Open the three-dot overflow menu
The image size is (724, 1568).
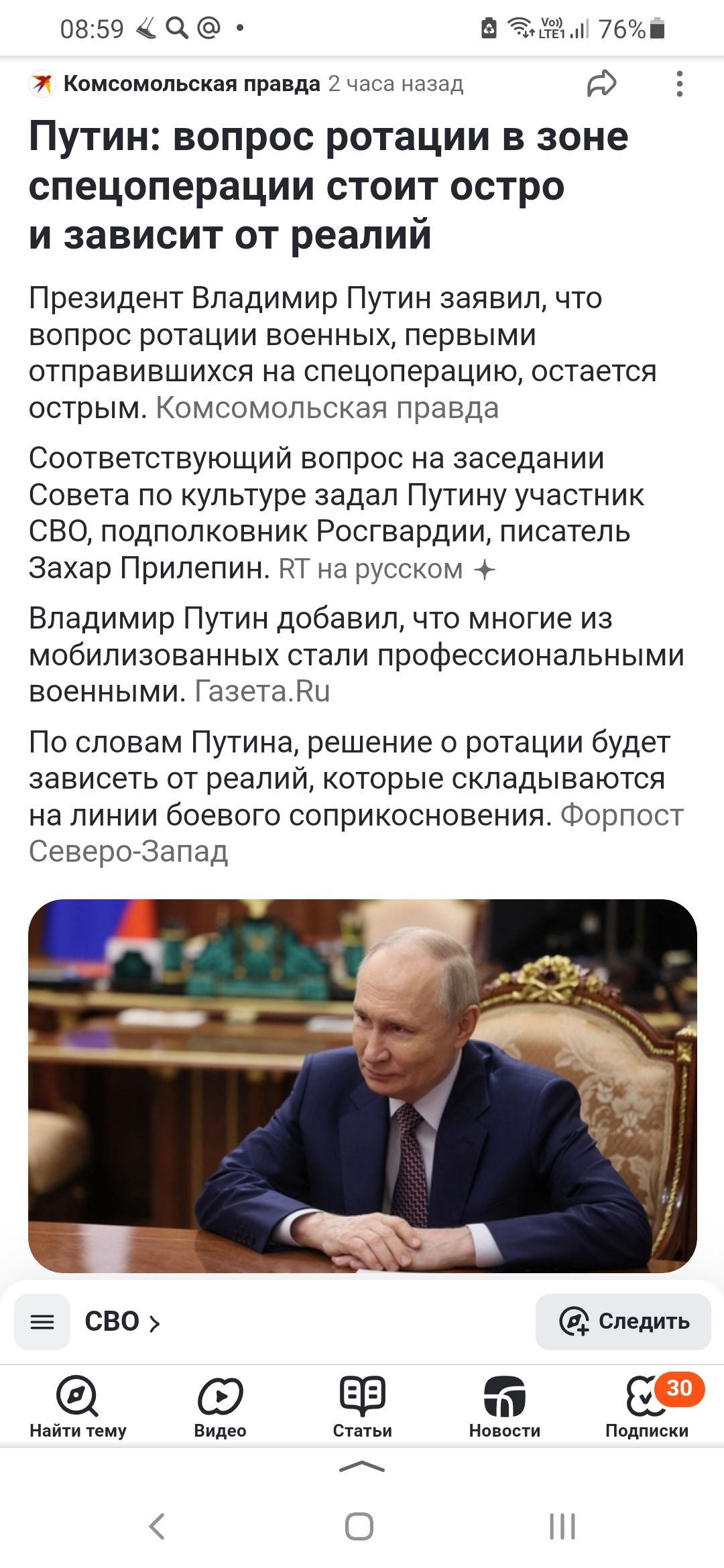(679, 84)
